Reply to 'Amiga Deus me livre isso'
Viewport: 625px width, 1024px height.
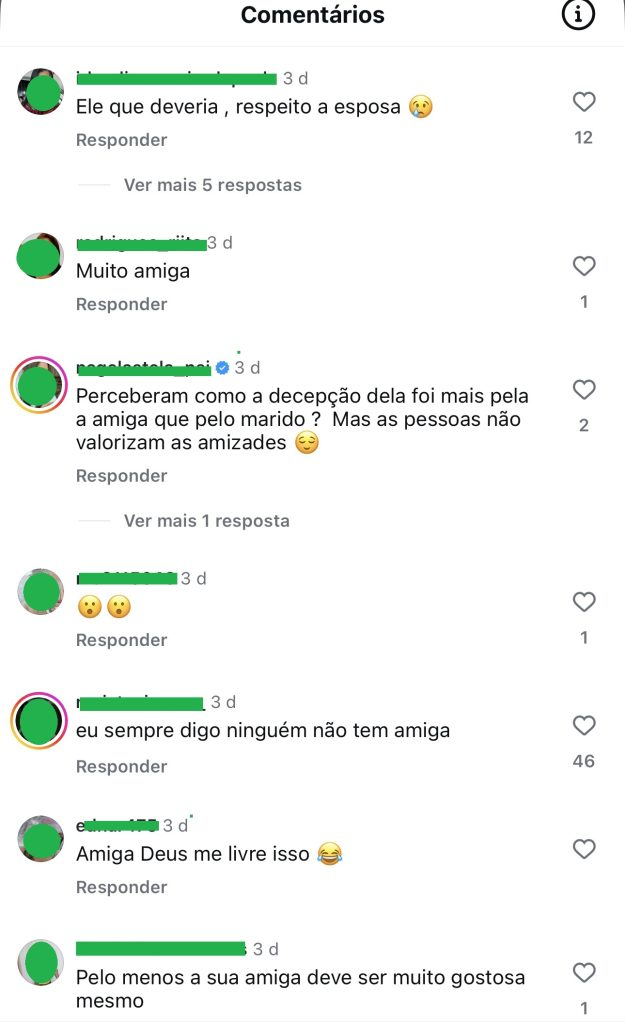point(121,887)
